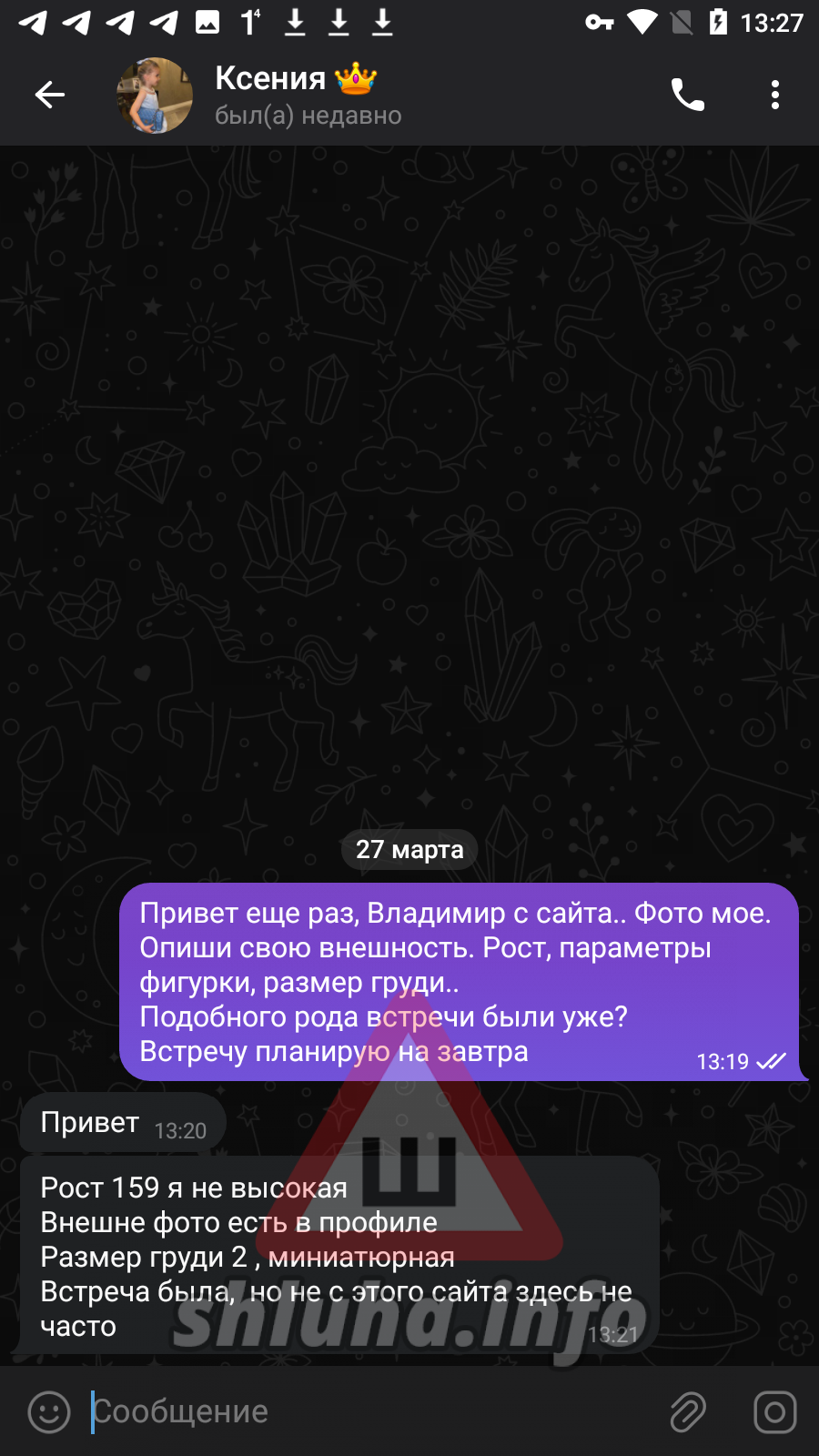Start a voice call with Ксения
The width and height of the screenshot is (819, 1456).
point(688,95)
